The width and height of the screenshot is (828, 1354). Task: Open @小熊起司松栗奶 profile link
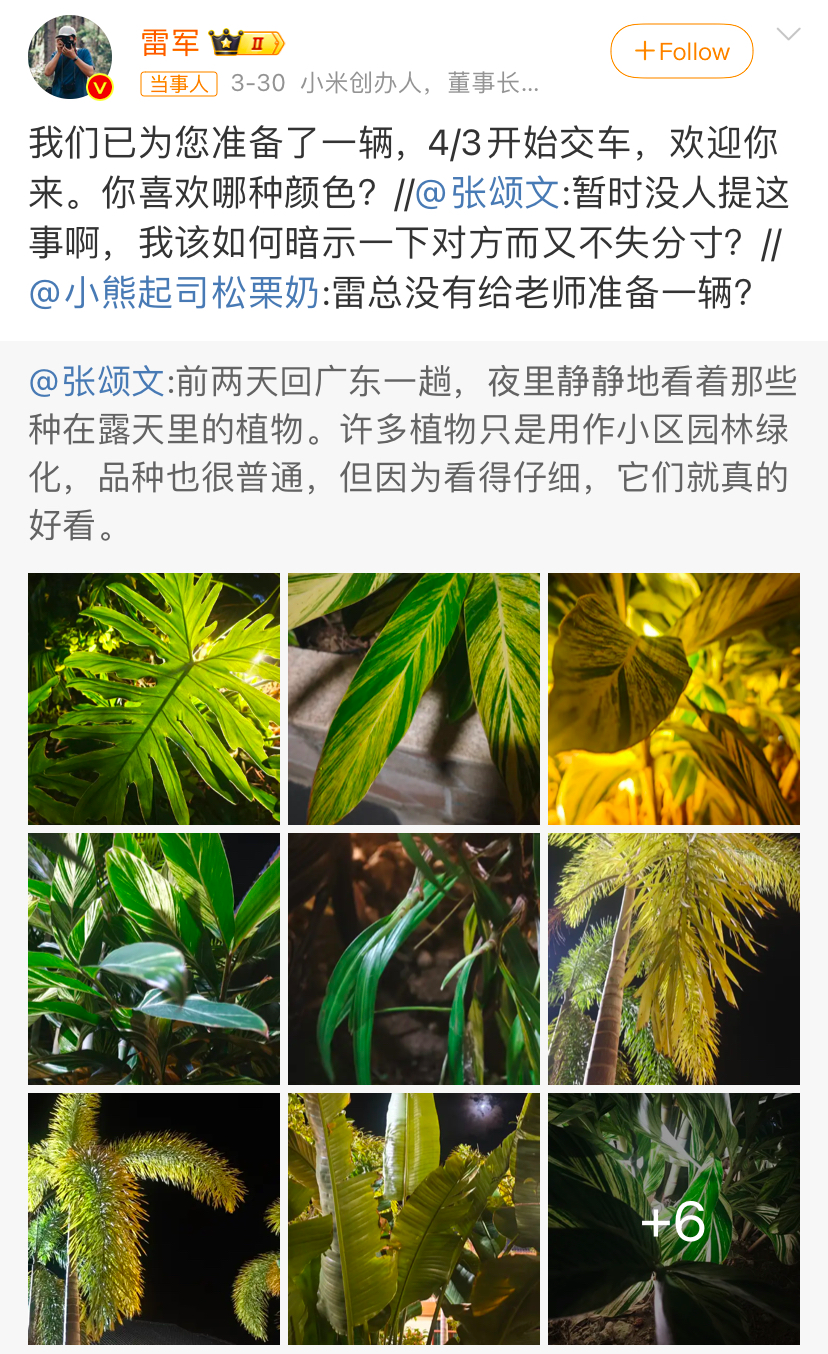click(x=173, y=293)
